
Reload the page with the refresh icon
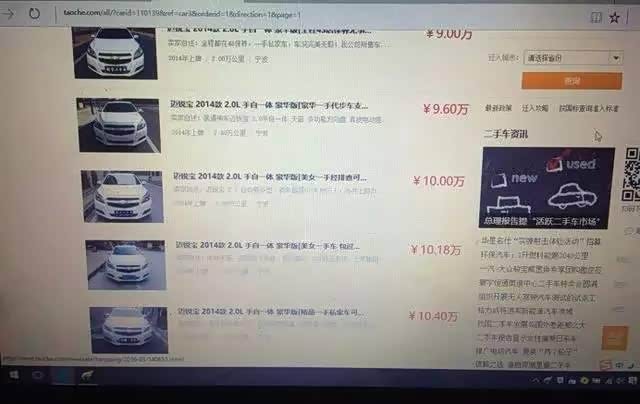tap(35, 14)
